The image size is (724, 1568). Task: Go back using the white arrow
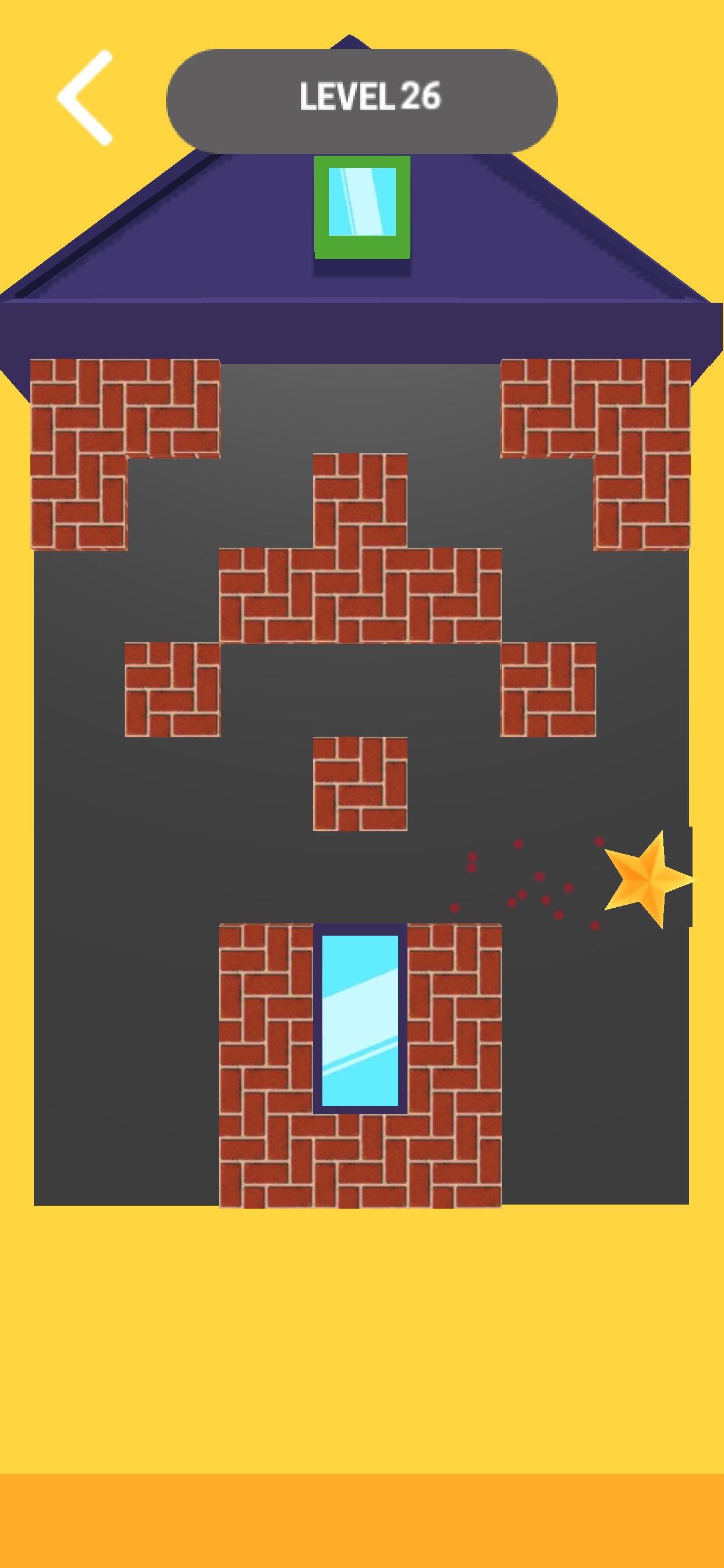85,97
